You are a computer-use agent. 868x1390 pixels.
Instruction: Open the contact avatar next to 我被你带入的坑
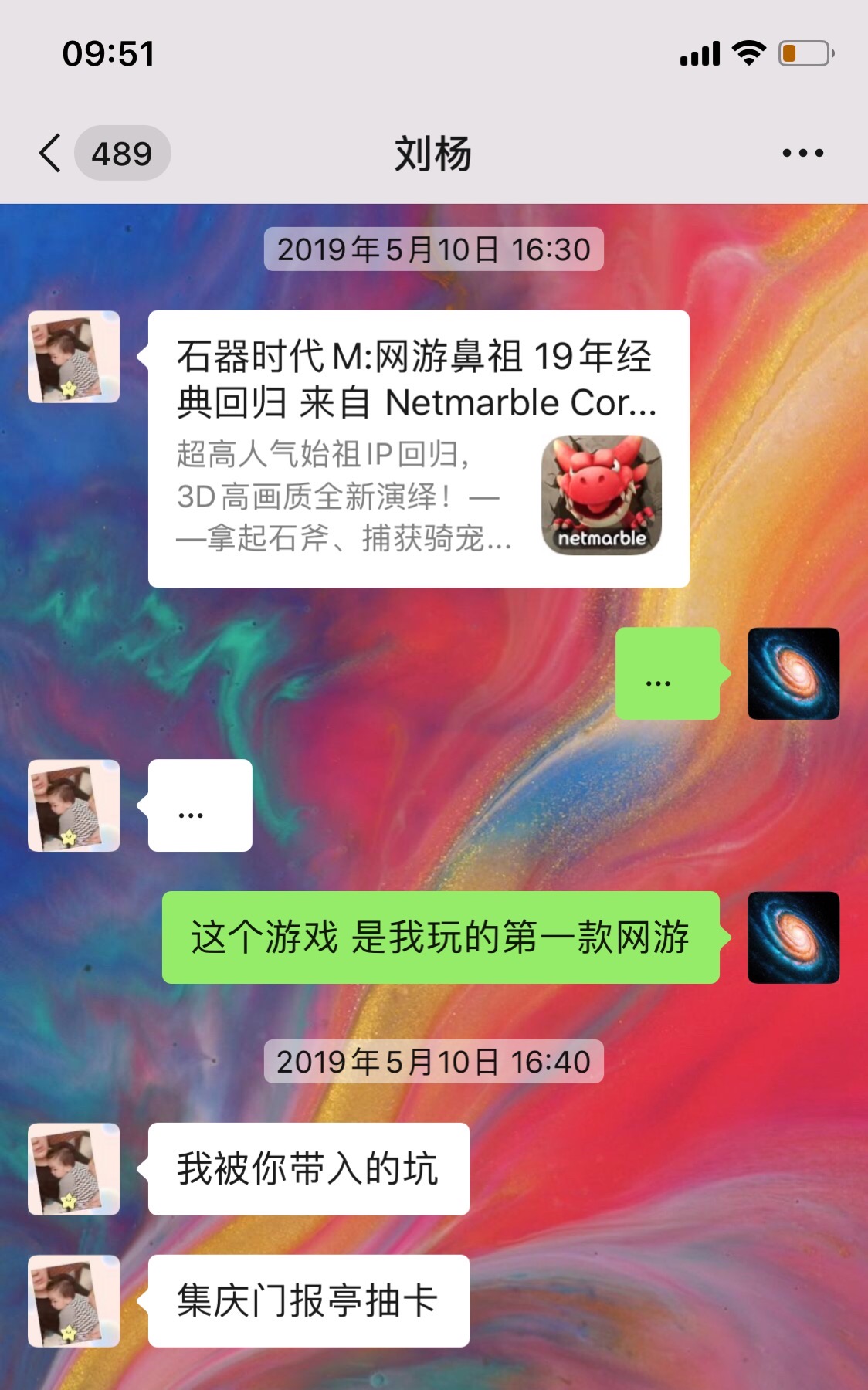pyautogui.click(x=74, y=1168)
